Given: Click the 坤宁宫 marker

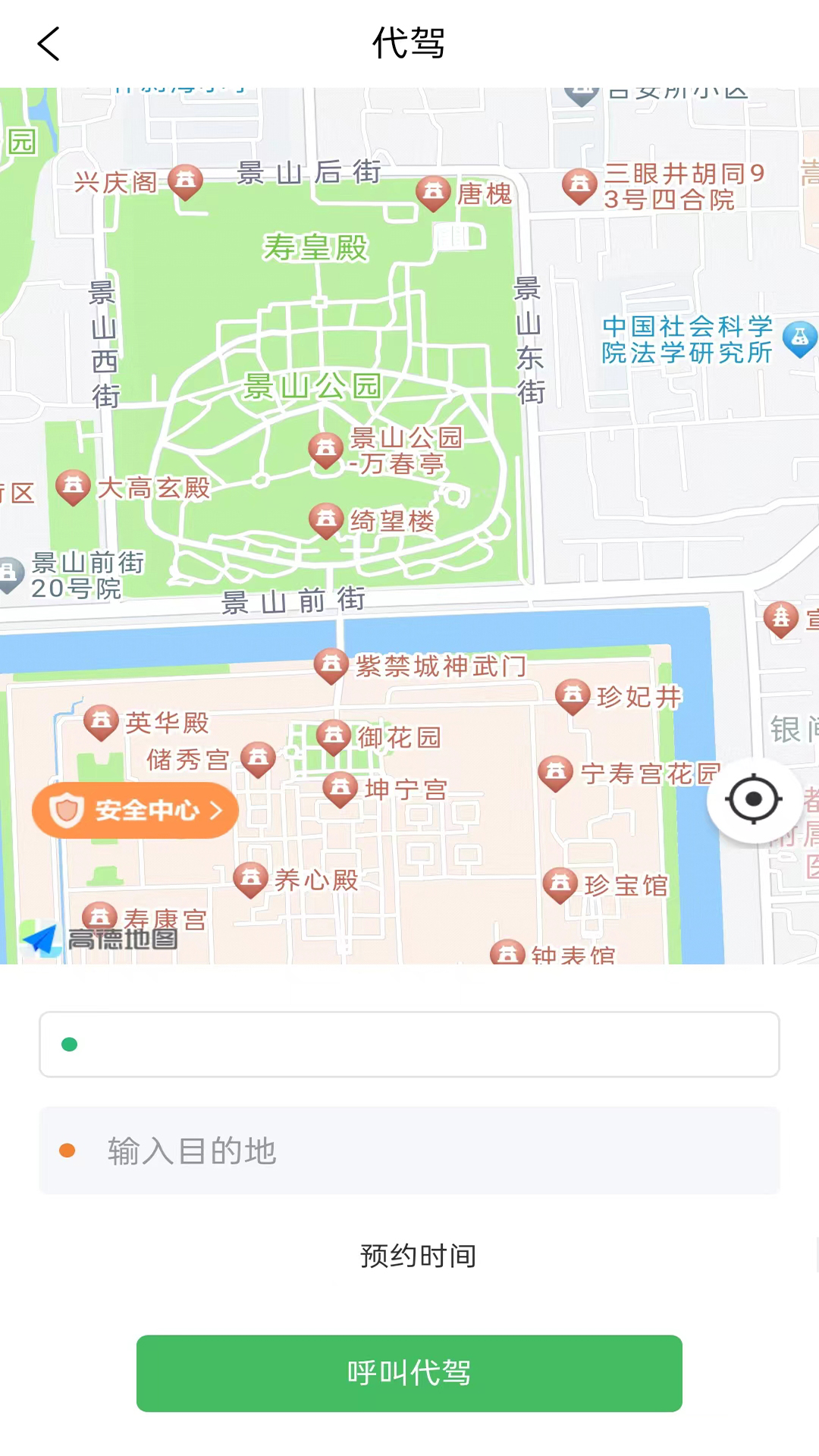Looking at the screenshot, I should [x=340, y=789].
